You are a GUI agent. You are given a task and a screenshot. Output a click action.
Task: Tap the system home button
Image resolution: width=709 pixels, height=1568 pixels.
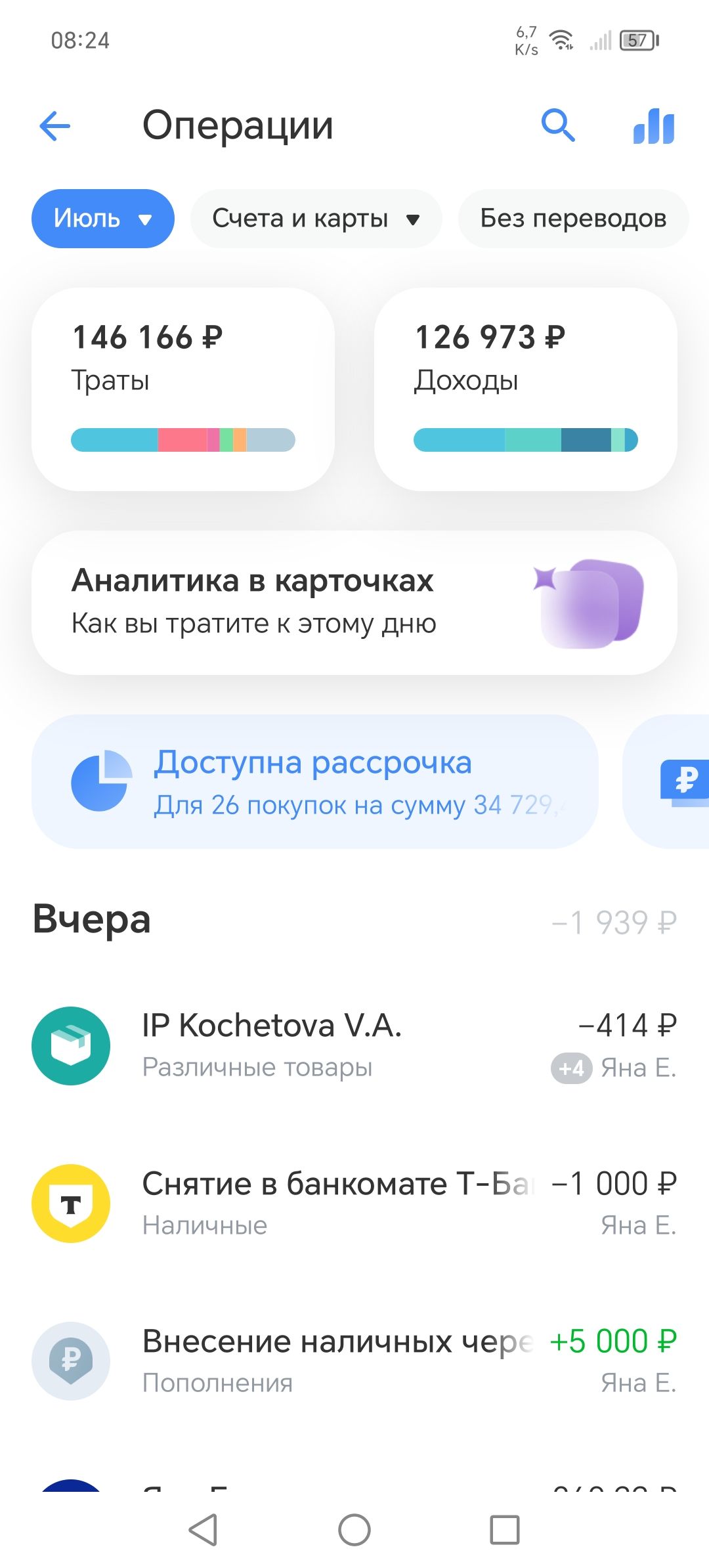354,1530
